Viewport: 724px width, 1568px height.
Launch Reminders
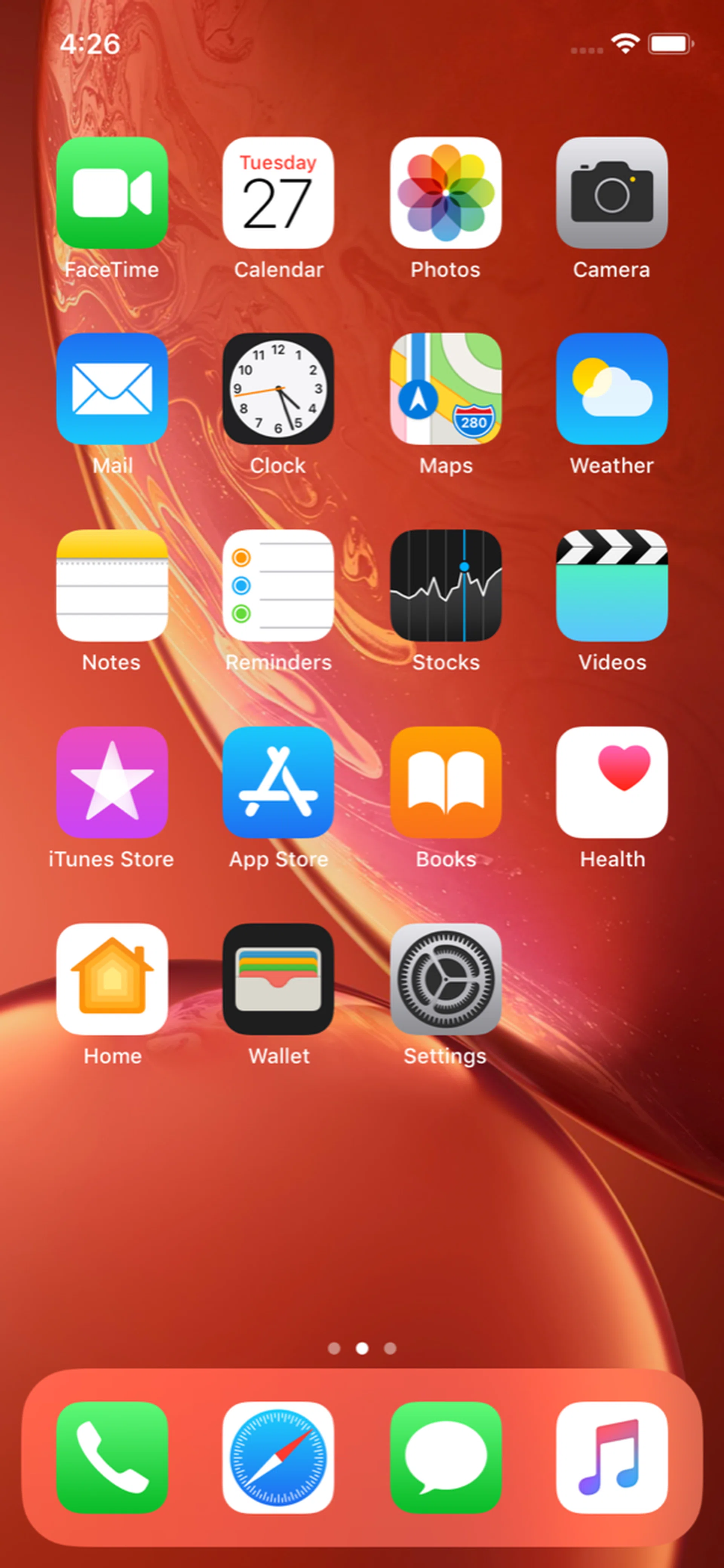278,585
